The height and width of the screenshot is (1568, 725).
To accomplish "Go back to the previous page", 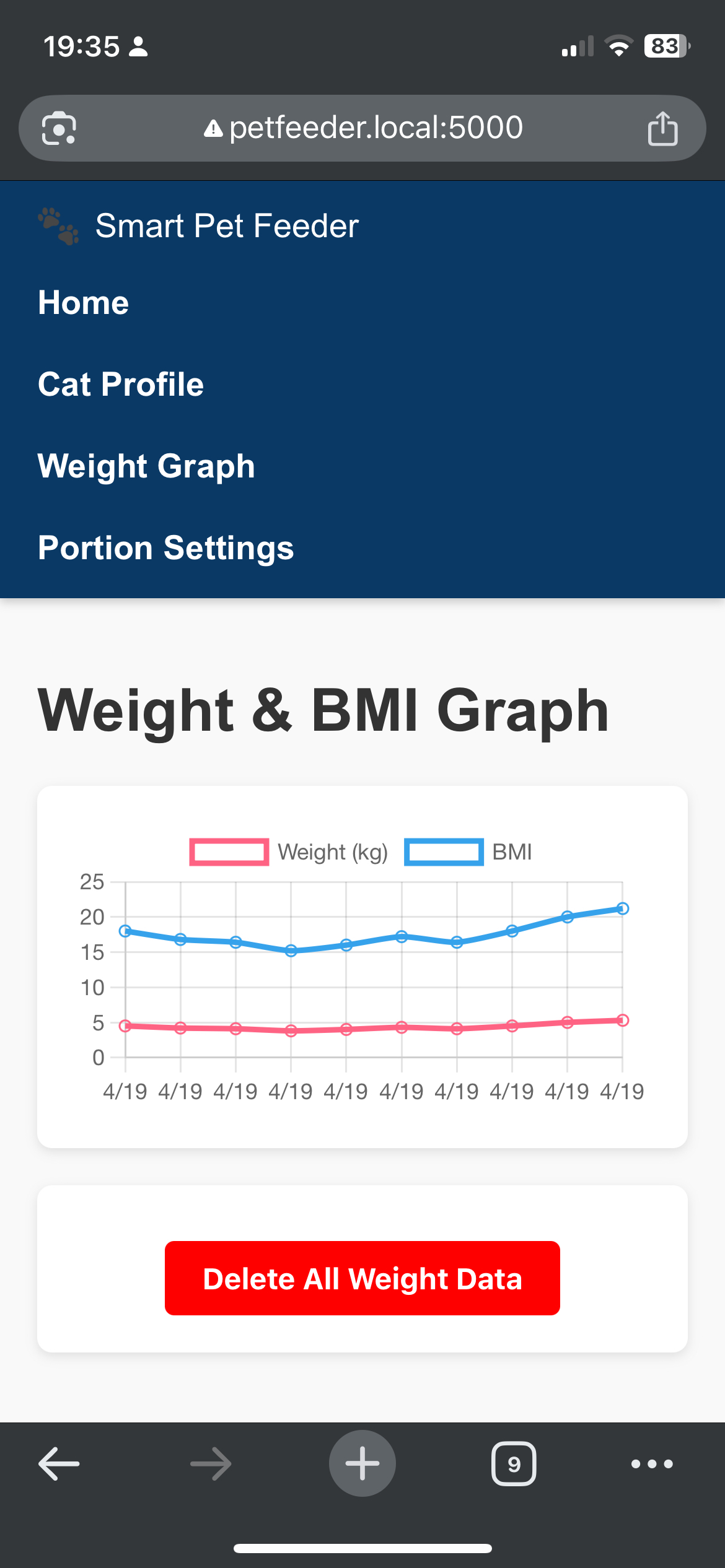I will [59, 1464].
